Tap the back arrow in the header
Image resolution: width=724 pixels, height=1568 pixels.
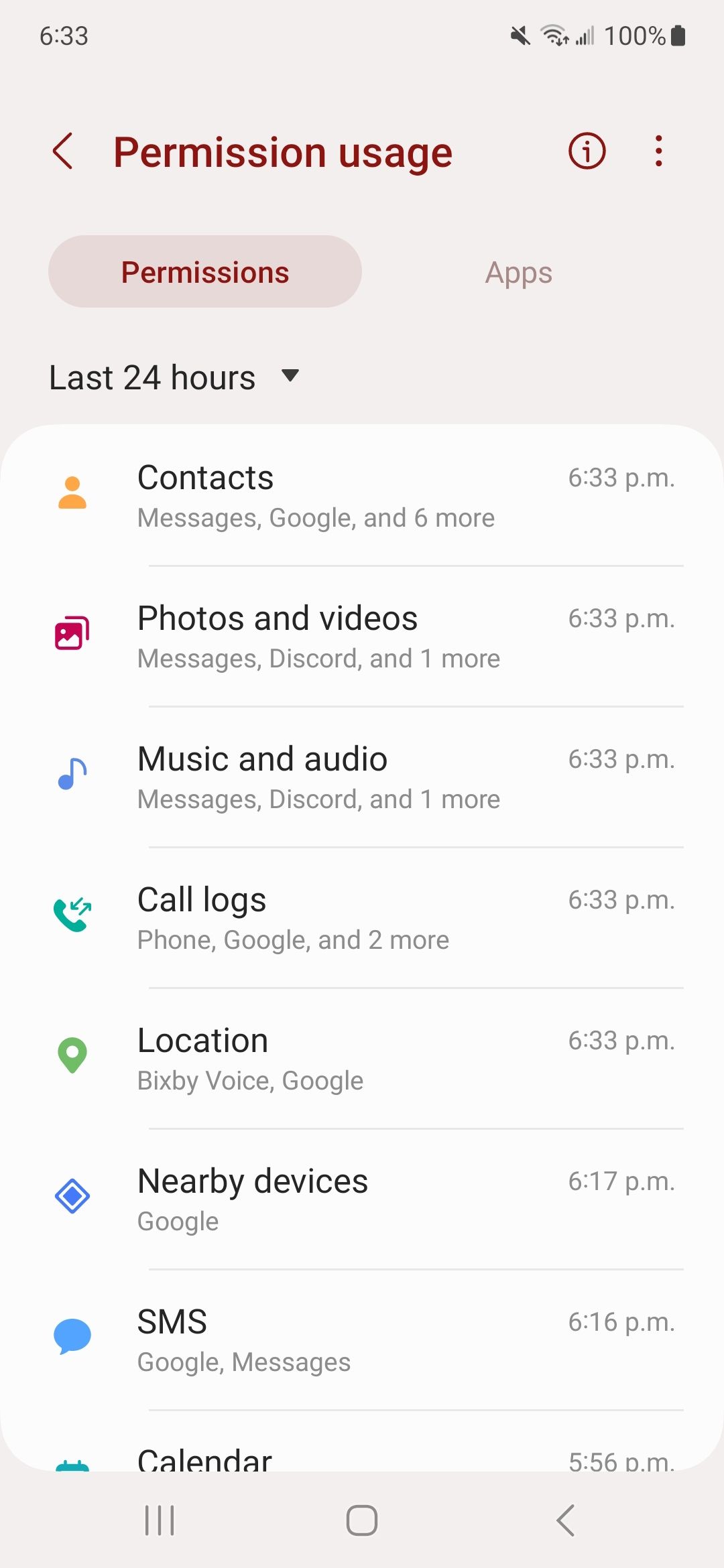[64, 151]
